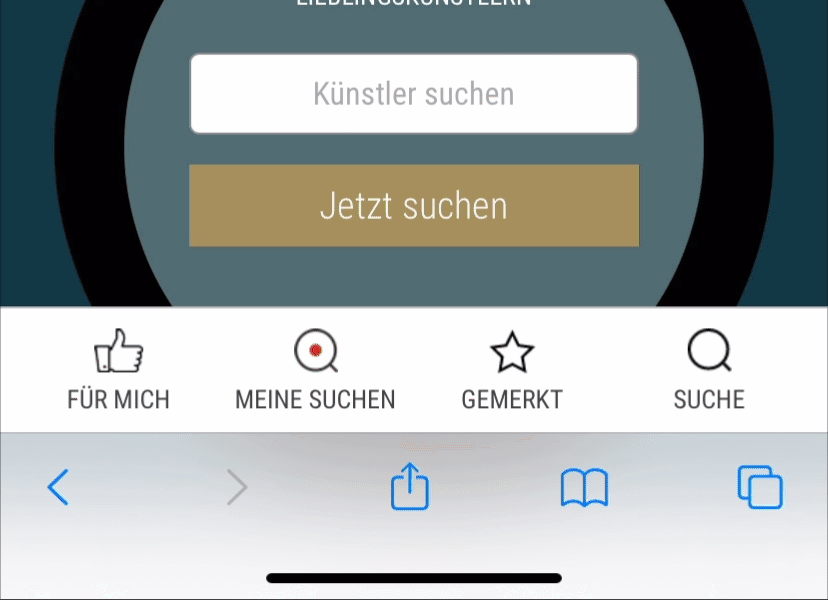Screen dimensions: 828x600
Task: Go to the Suche tab
Action: click(709, 371)
